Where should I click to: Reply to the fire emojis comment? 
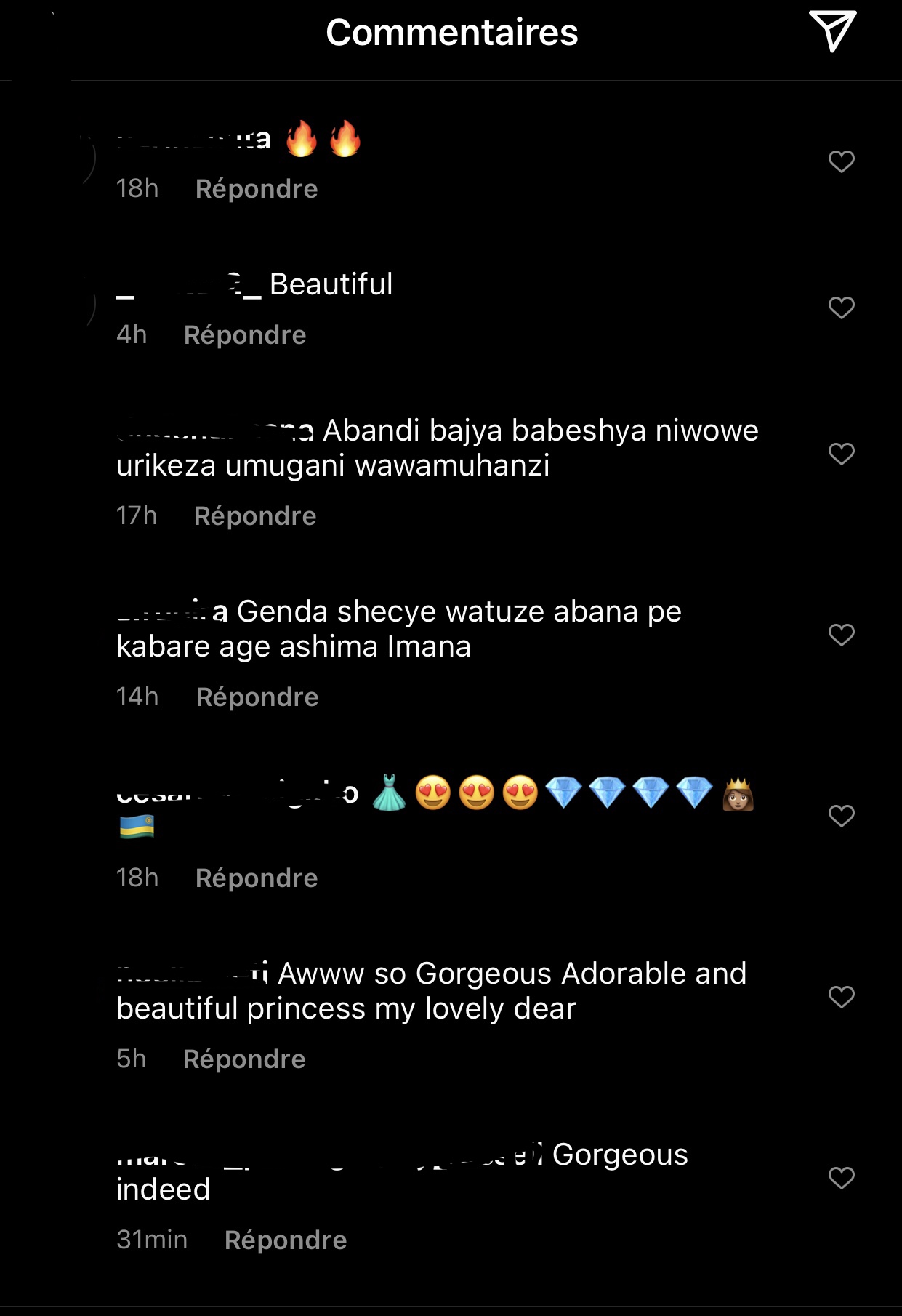tap(257, 189)
